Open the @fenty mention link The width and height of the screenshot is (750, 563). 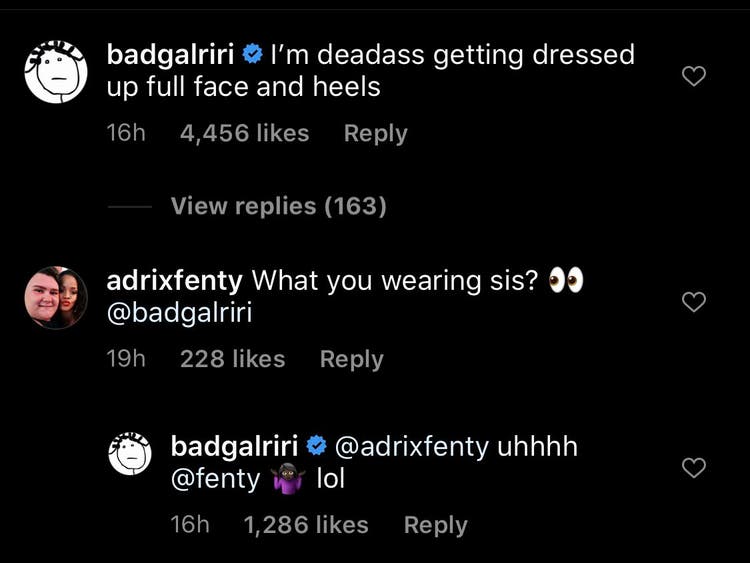[215, 479]
